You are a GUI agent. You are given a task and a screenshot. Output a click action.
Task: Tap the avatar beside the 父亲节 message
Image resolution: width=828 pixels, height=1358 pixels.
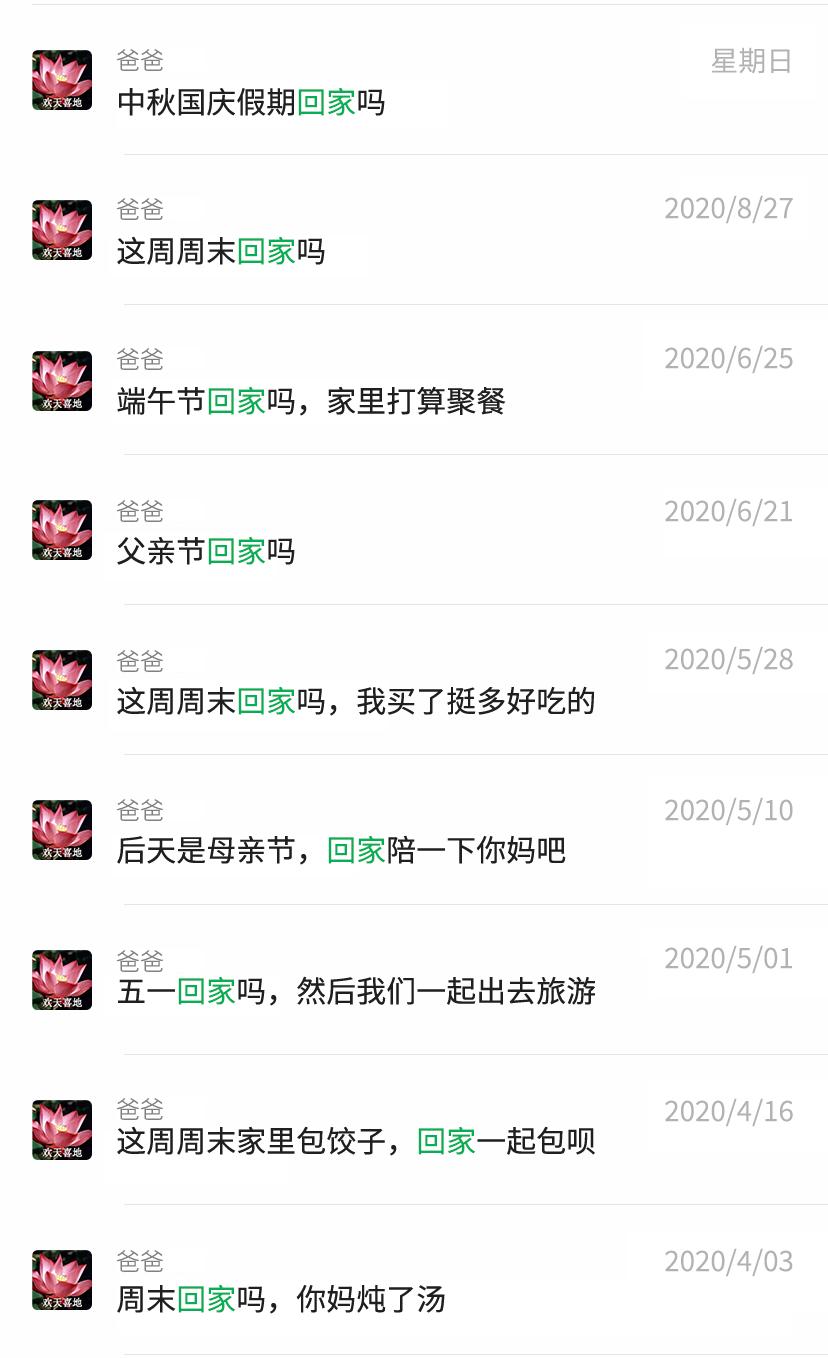click(x=62, y=529)
